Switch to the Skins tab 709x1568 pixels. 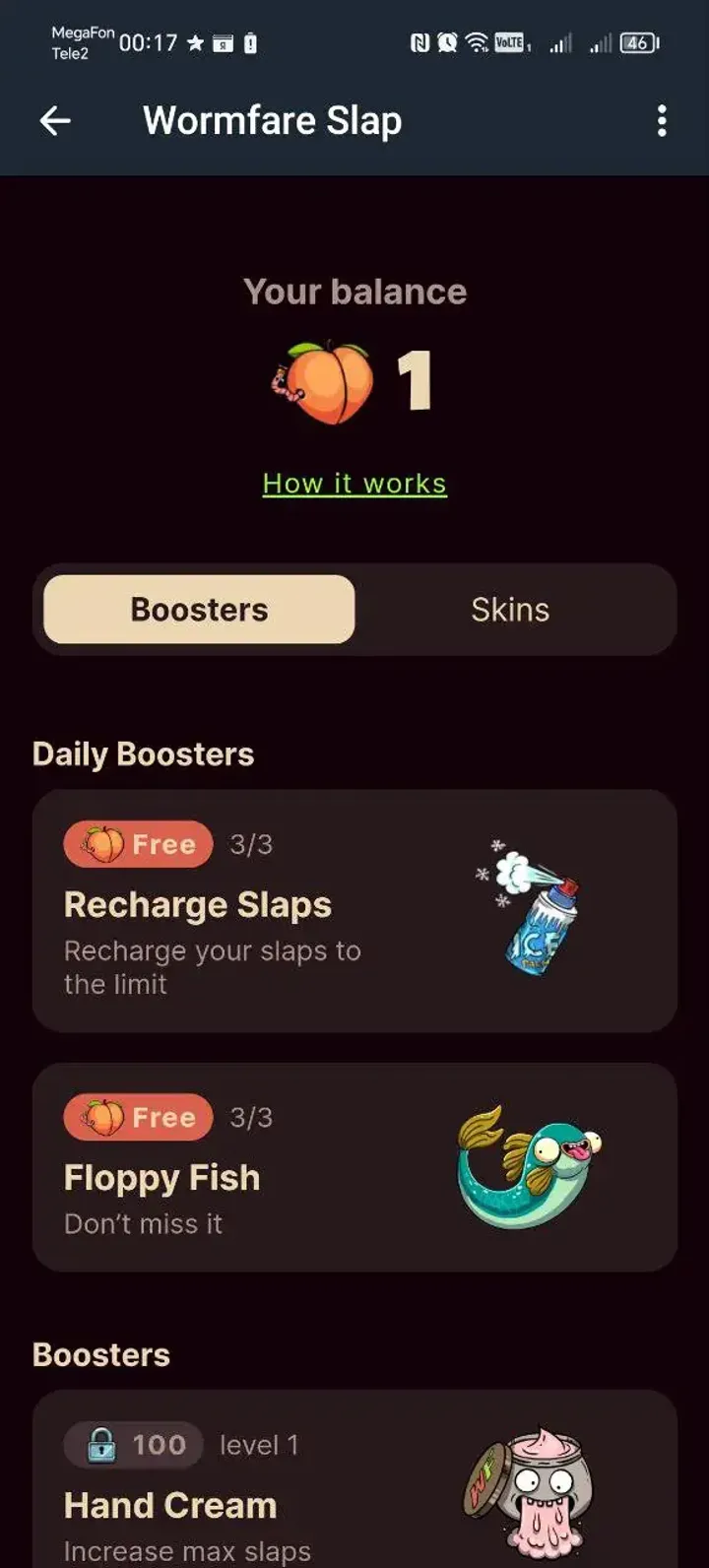pos(510,610)
